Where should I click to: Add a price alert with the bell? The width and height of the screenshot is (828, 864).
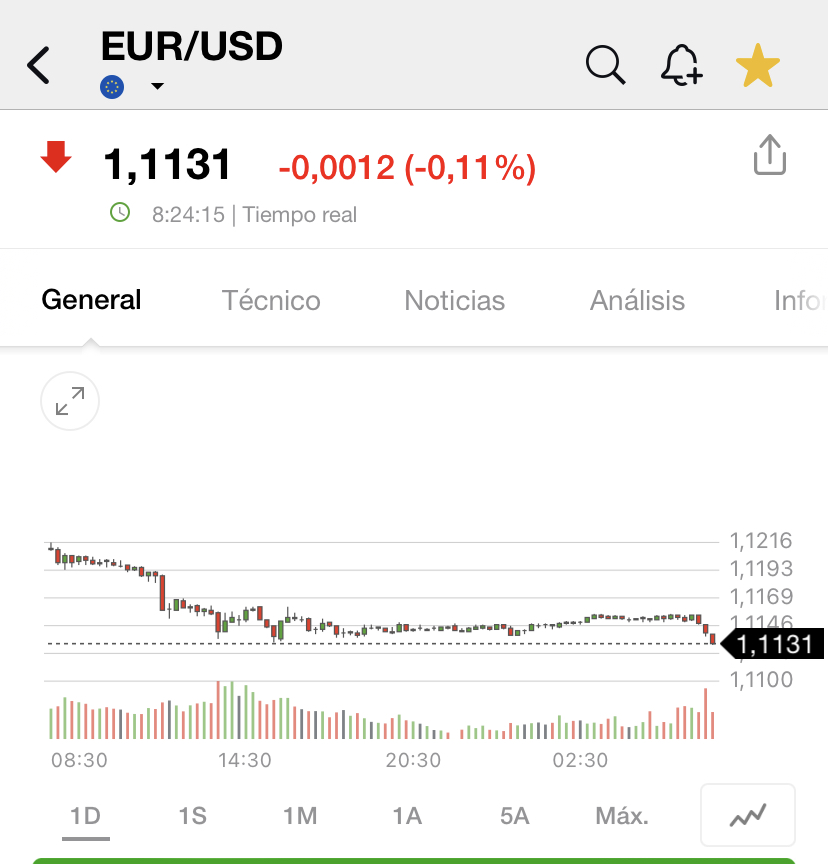tap(681, 65)
